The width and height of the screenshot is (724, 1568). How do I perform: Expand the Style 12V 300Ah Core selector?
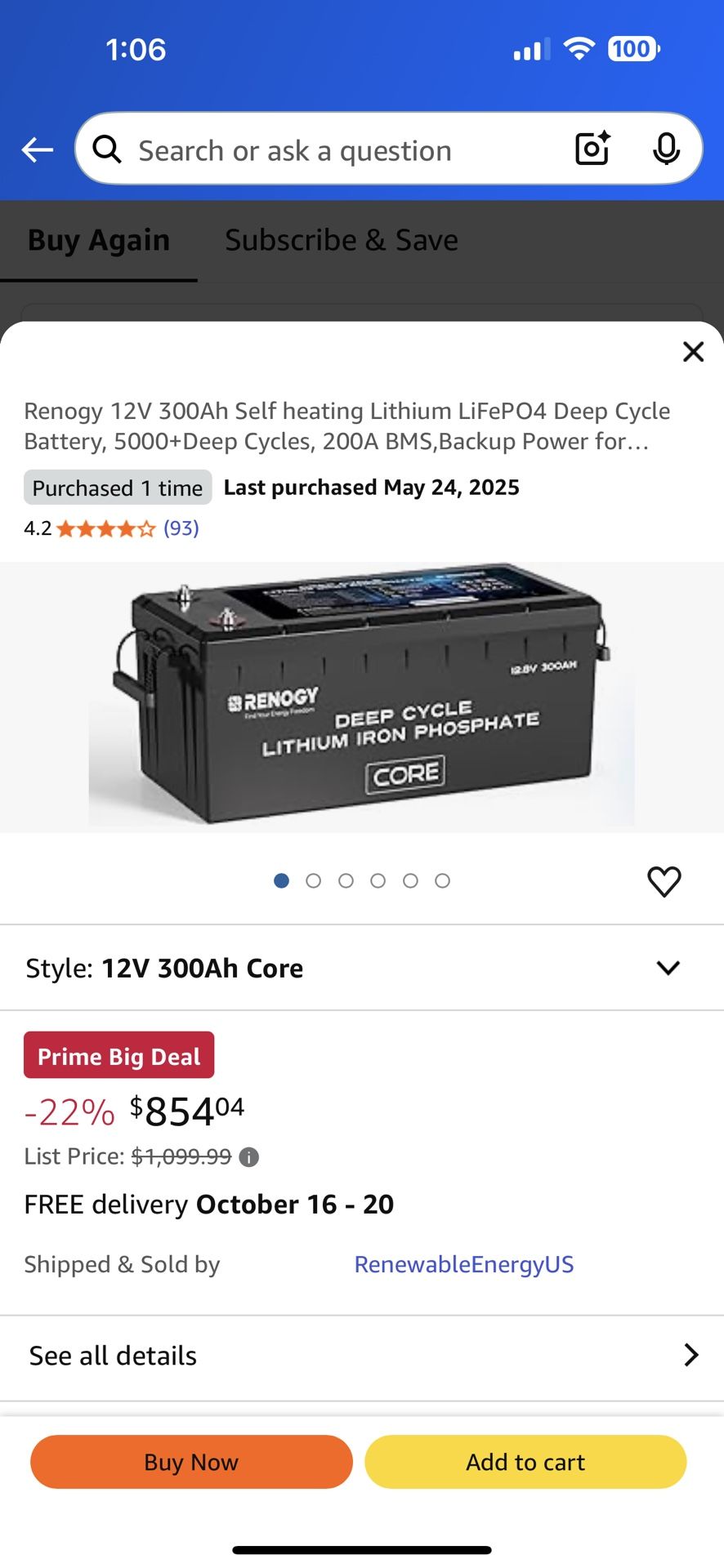click(668, 968)
